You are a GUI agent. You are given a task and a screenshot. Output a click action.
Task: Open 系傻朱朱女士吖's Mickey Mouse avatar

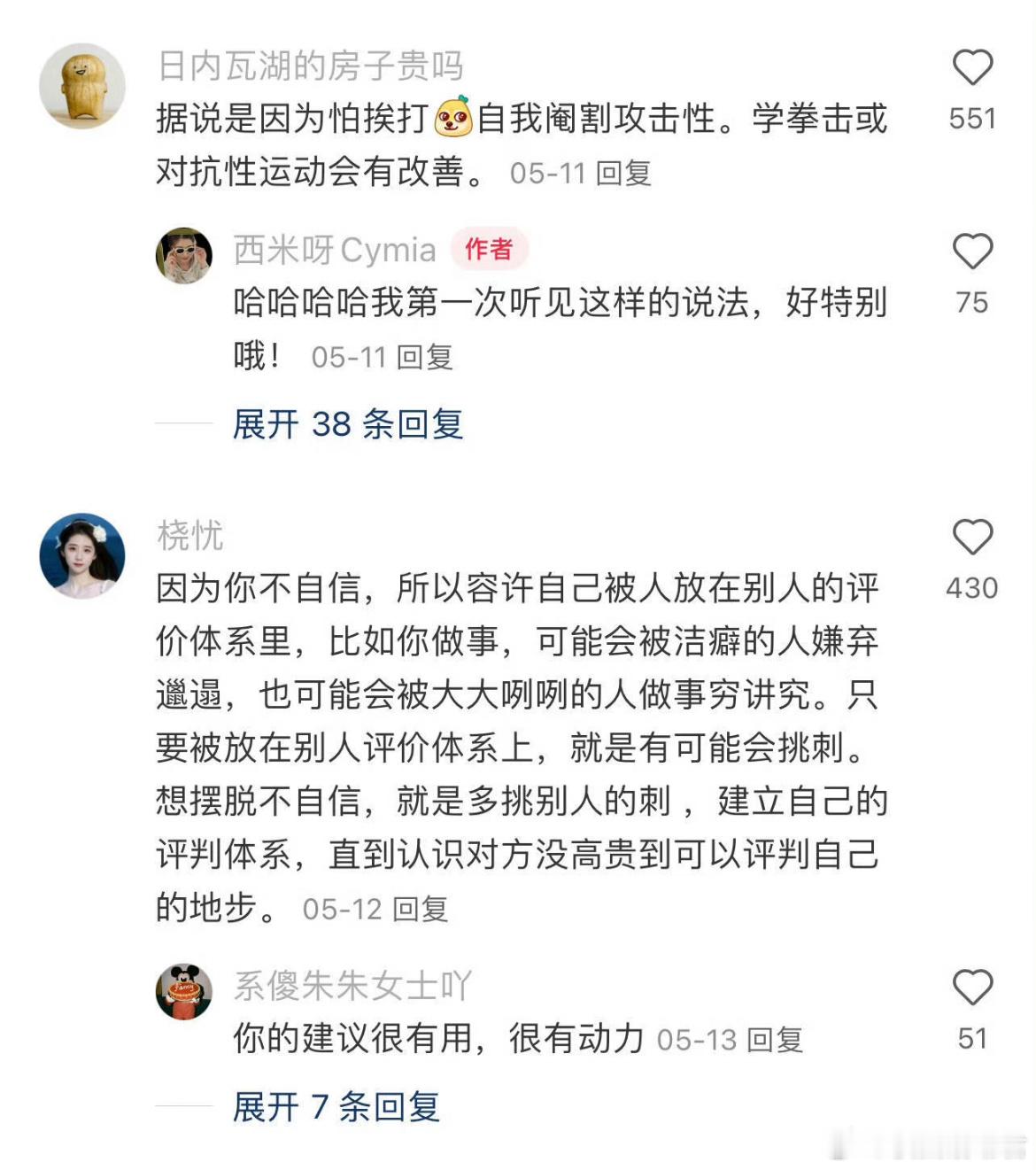point(184,992)
